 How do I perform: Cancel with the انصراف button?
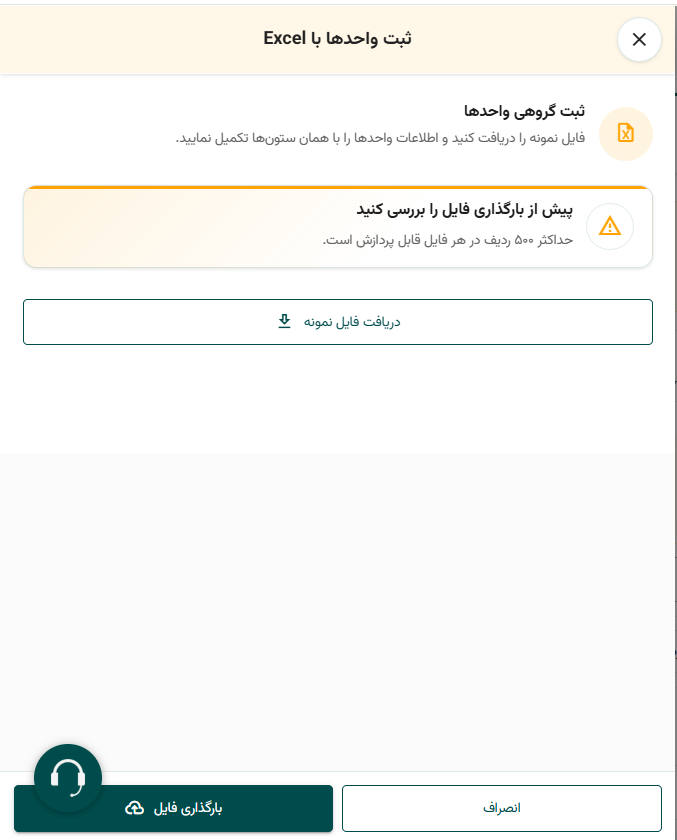click(x=502, y=808)
